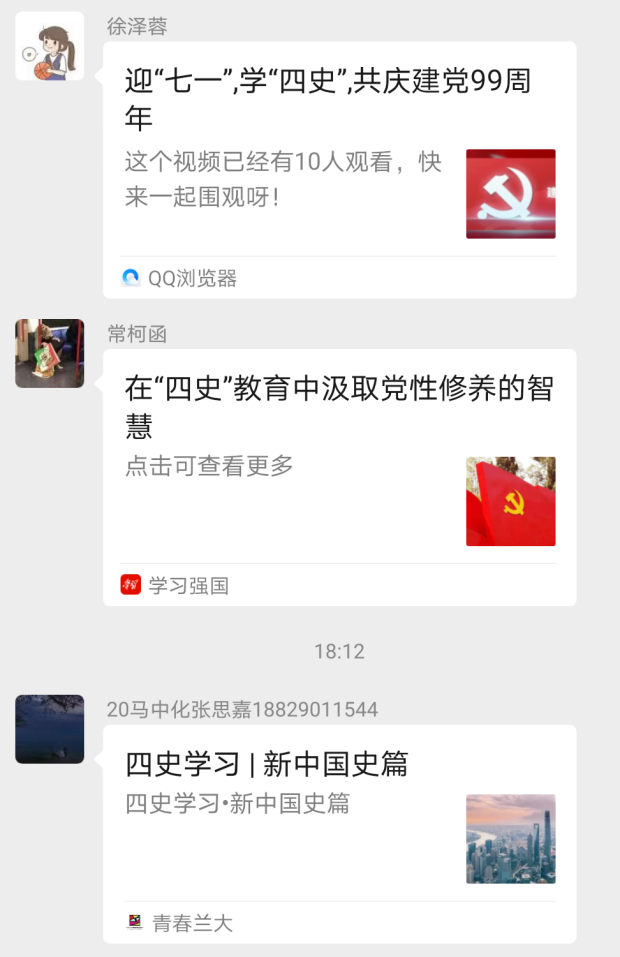
Task: View 徐泽蓉's profile avatar
Action: tap(50, 46)
